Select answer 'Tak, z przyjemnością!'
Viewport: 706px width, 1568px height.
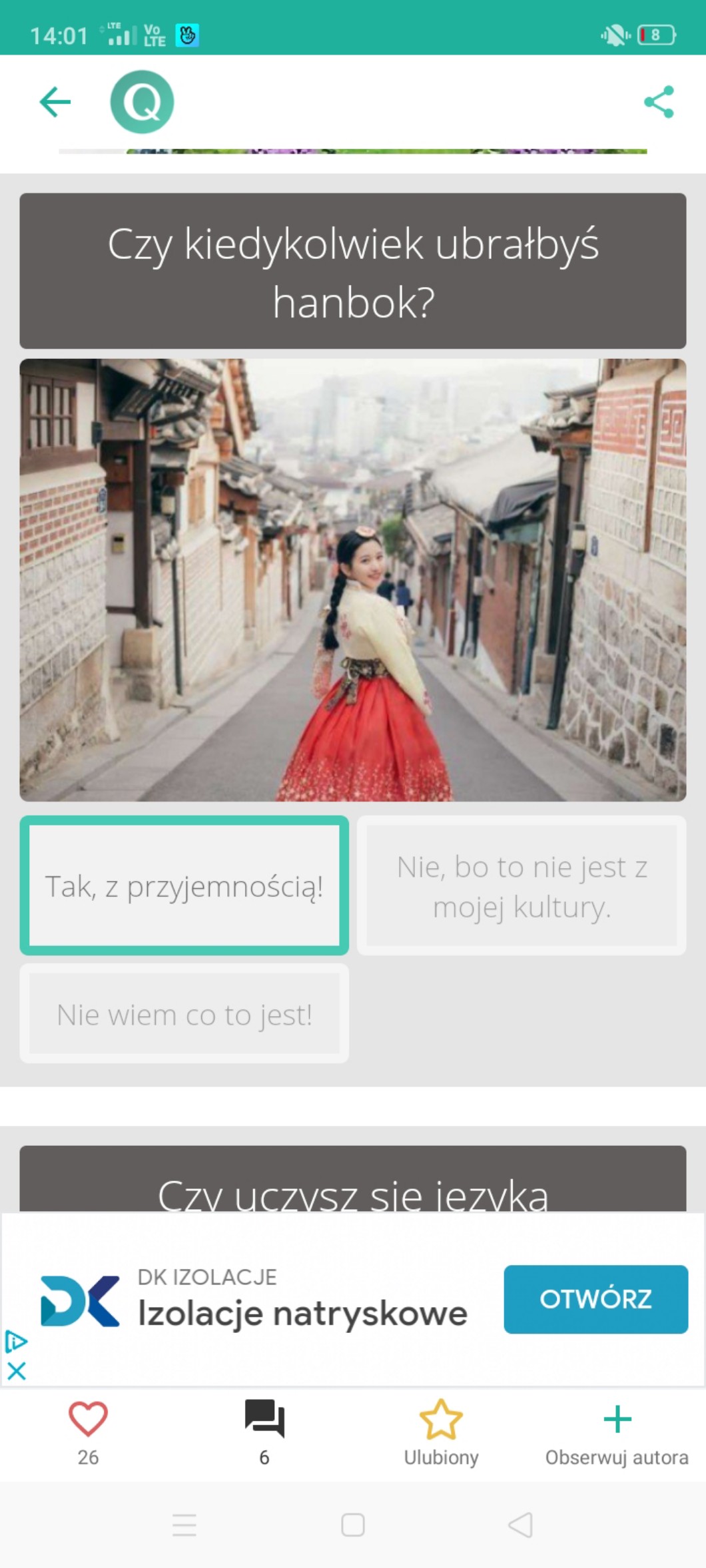[184, 886]
